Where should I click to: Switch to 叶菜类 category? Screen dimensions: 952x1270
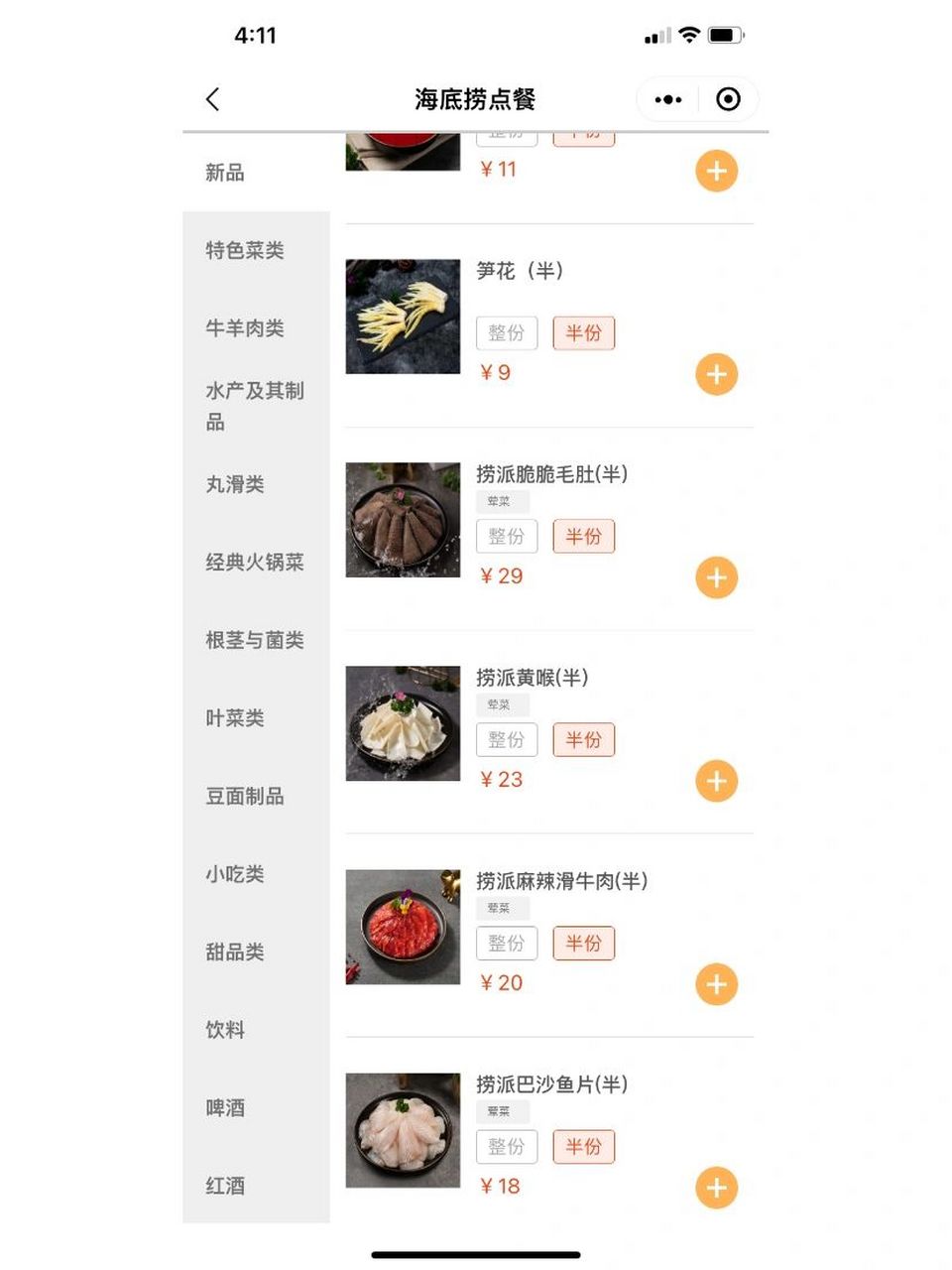236,717
